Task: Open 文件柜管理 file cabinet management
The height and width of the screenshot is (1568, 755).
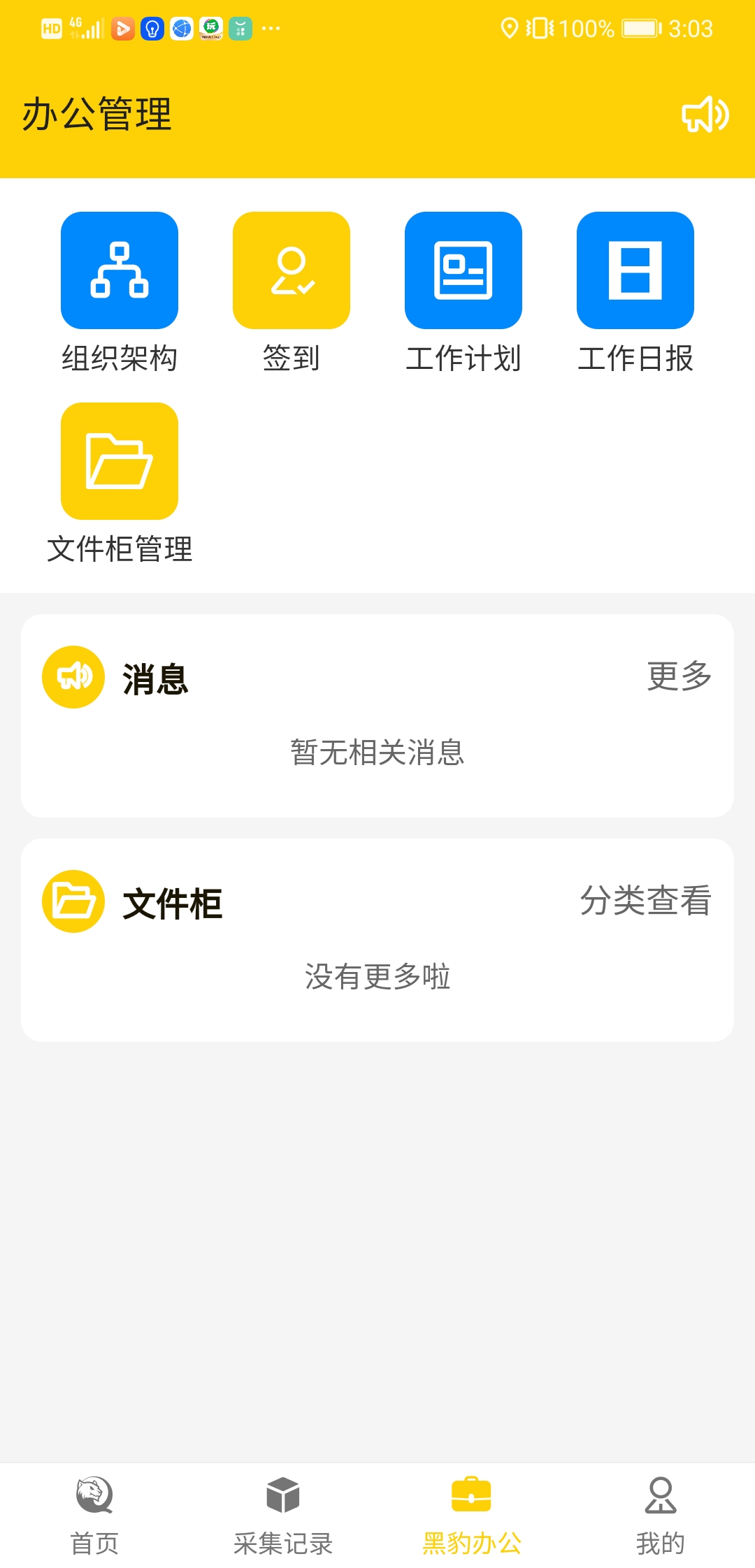Action: tap(120, 462)
